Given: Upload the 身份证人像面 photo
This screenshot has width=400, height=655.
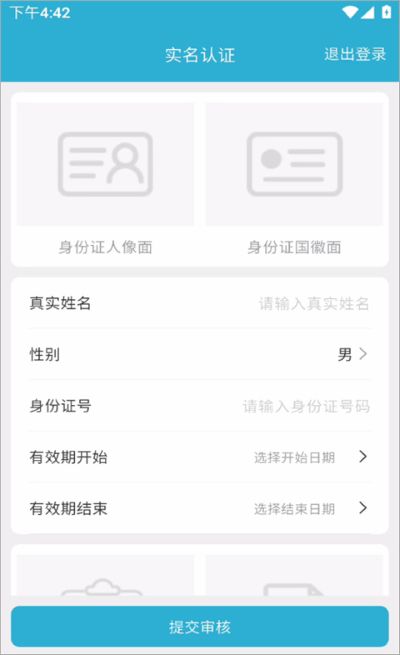Looking at the screenshot, I should coord(105,164).
